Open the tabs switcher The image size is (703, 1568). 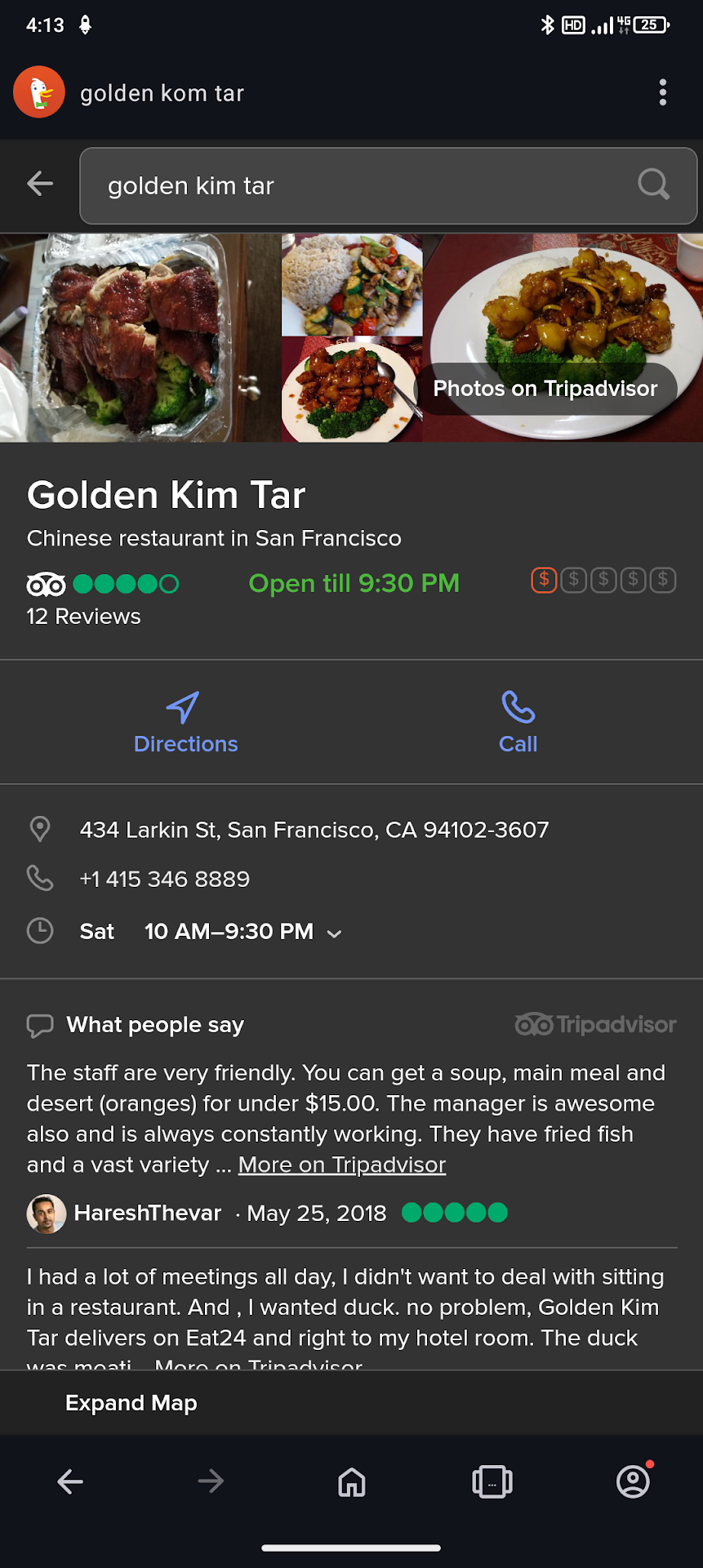coord(492,1481)
